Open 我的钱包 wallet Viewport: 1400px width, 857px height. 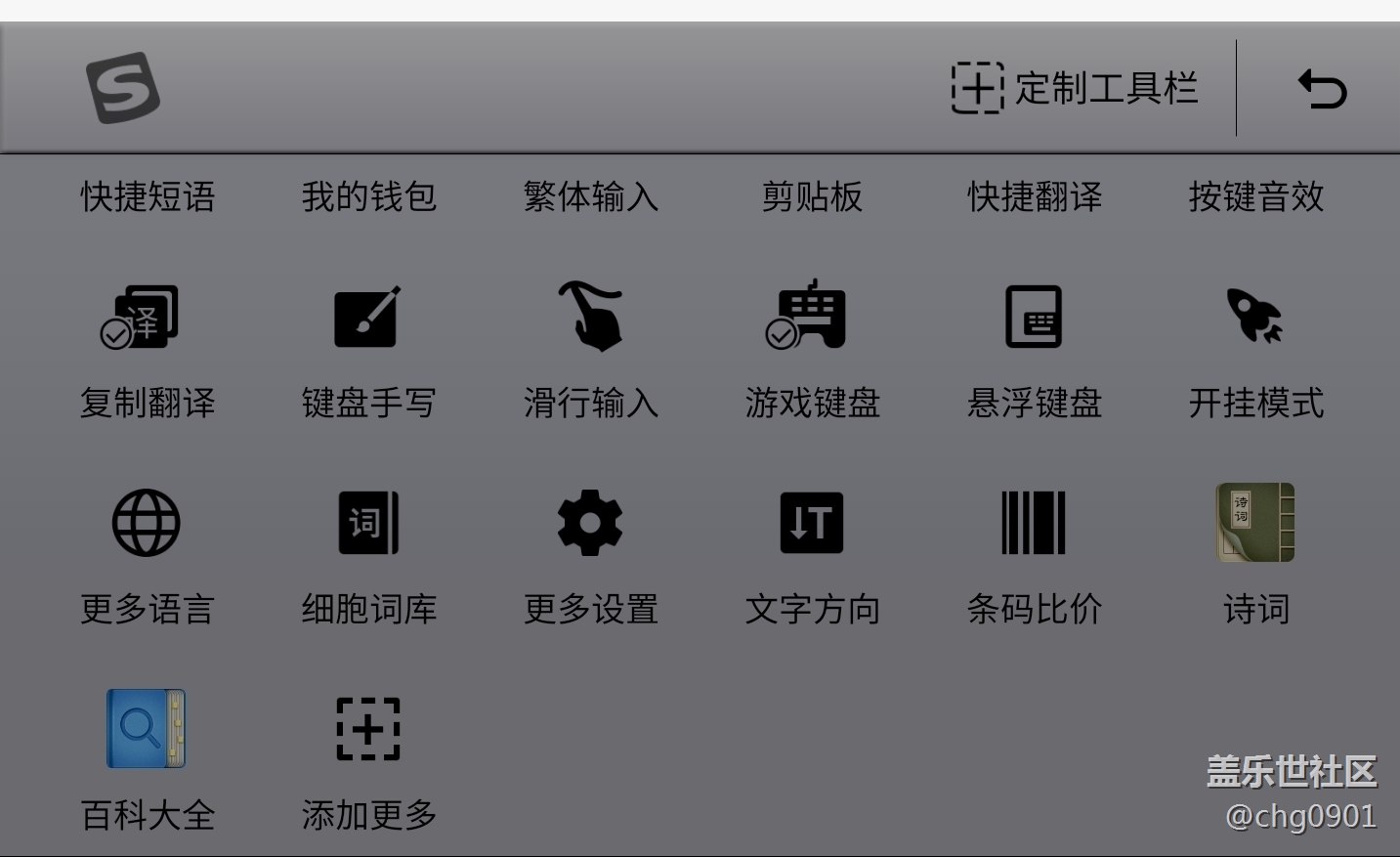(x=368, y=196)
